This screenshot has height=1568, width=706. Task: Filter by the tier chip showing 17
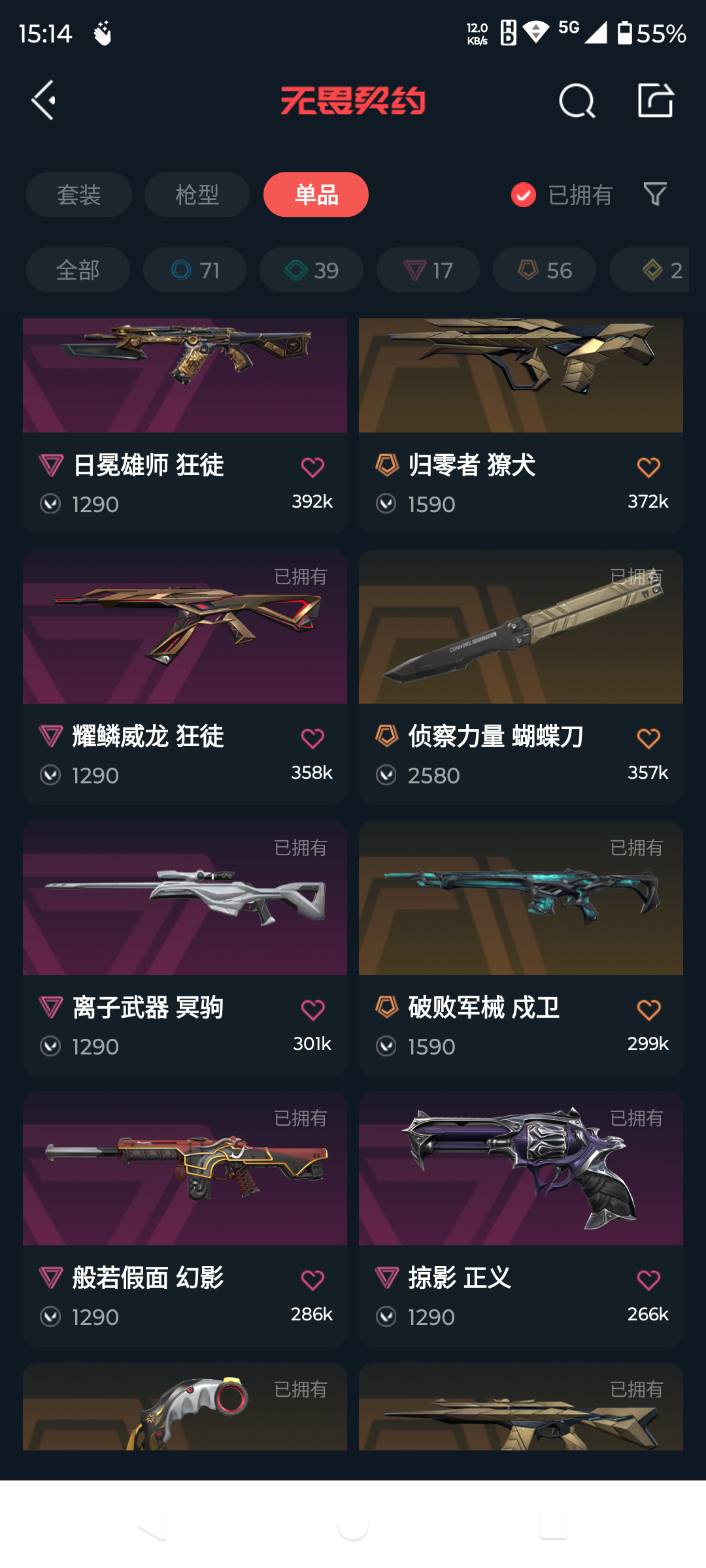[x=428, y=270]
